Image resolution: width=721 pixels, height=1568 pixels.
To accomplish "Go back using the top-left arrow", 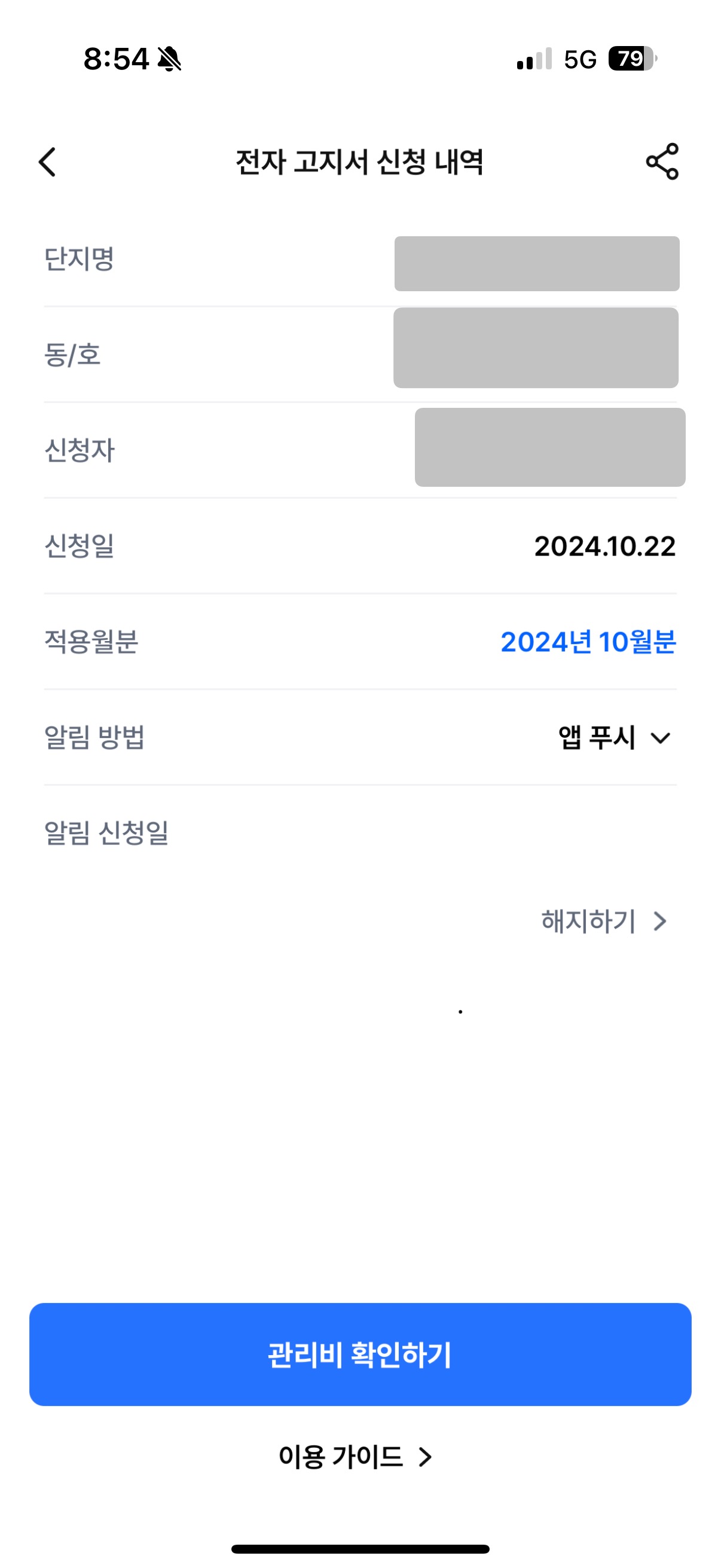I will [47, 162].
